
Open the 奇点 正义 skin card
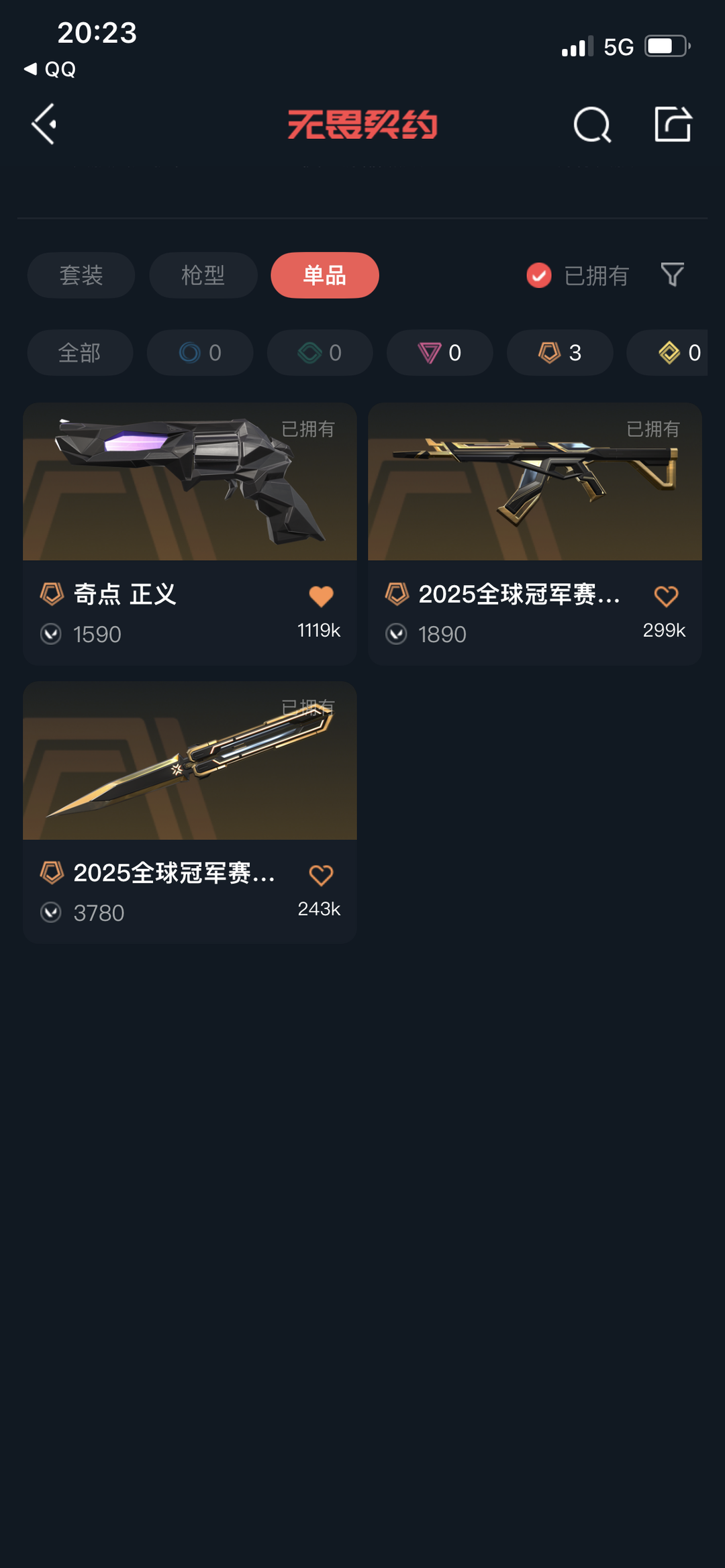click(190, 533)
